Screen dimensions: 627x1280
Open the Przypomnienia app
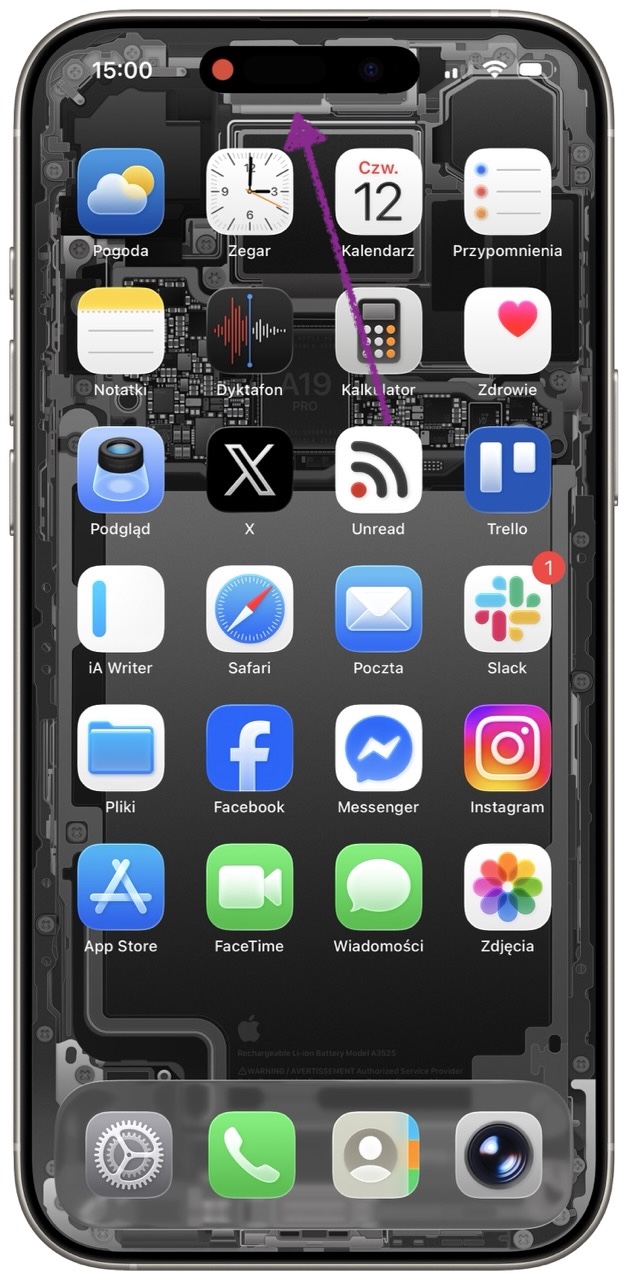(x=507, y=192)
